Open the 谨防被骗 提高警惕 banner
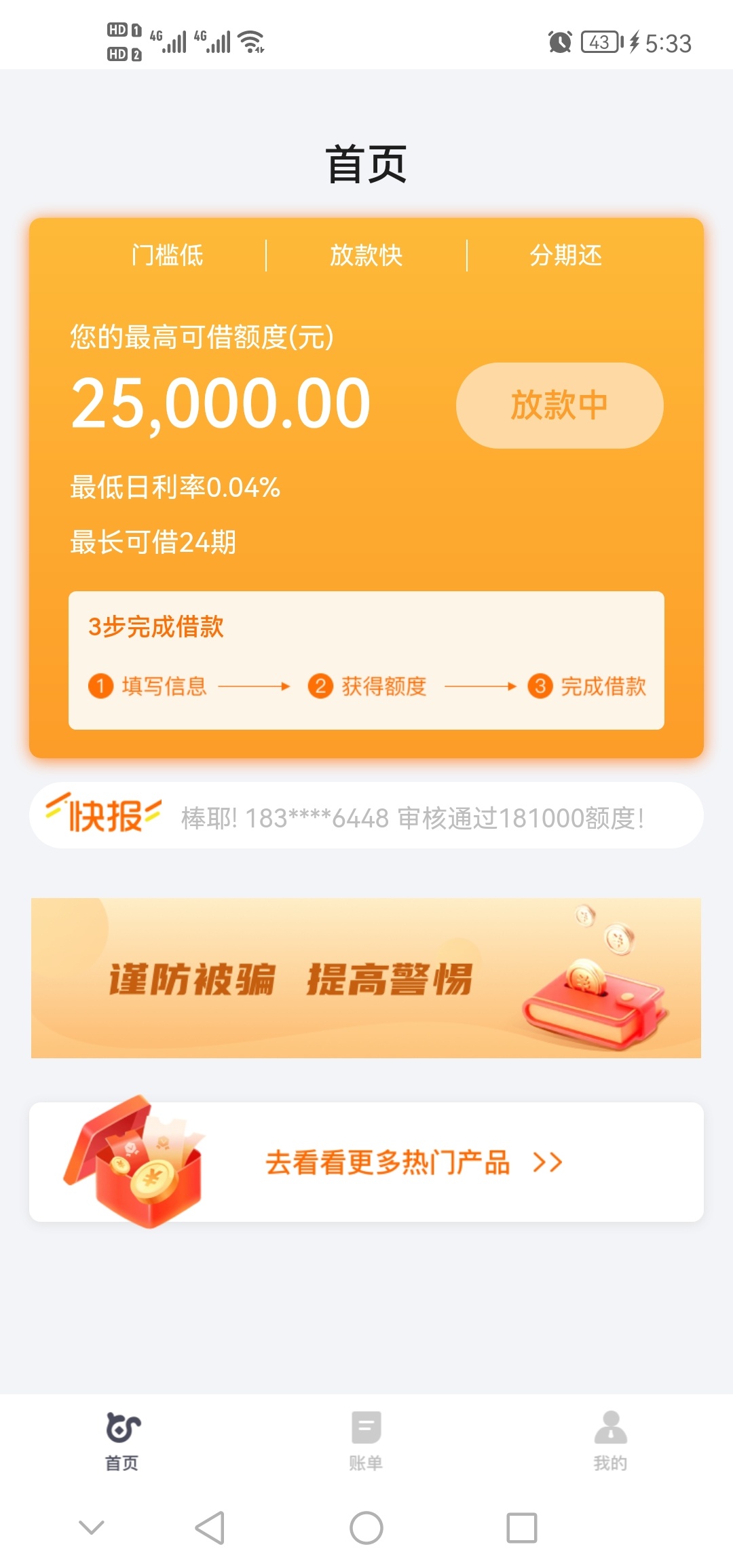Image resolution: width=733 pixels, height=1568 pixels. tap(366, 977)
